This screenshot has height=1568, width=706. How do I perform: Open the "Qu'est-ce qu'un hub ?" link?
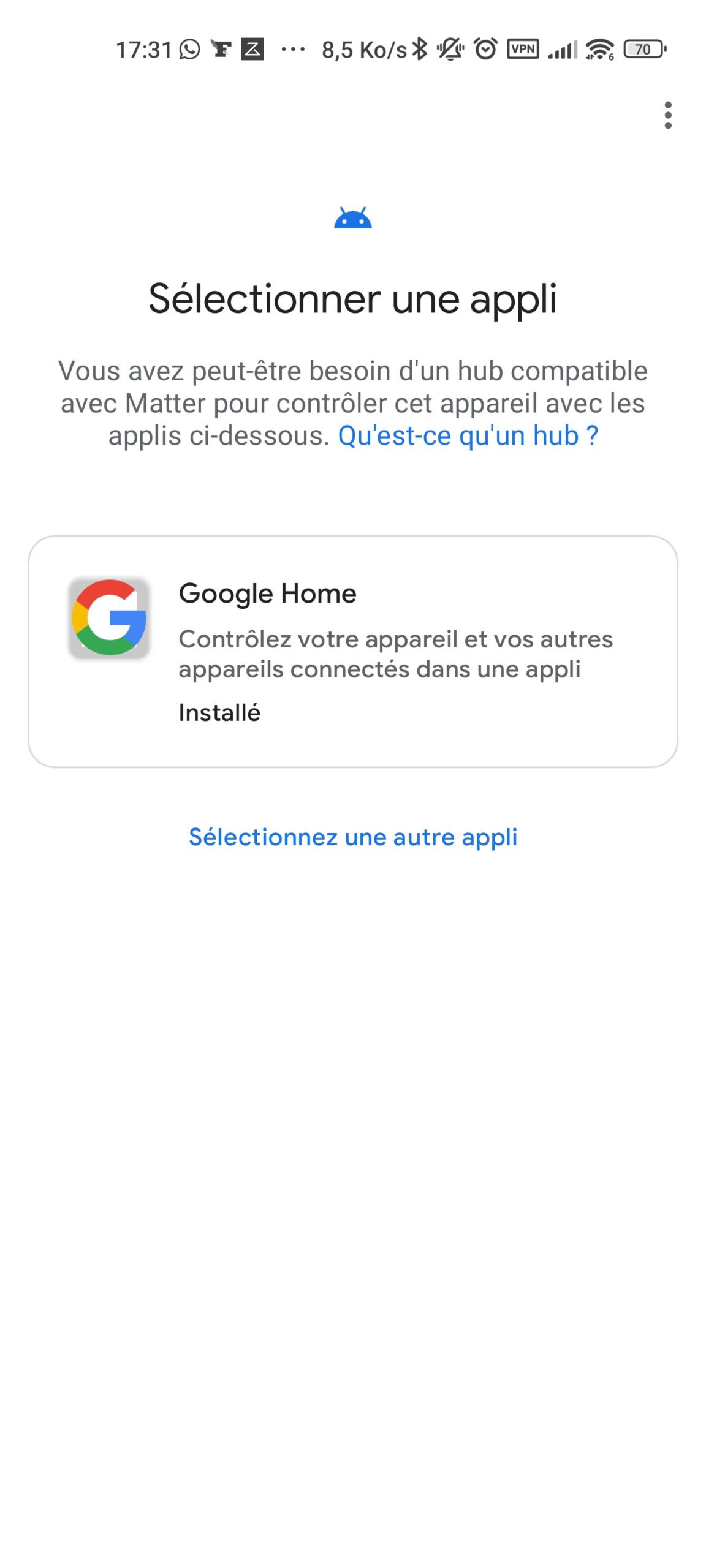[468, 436]
